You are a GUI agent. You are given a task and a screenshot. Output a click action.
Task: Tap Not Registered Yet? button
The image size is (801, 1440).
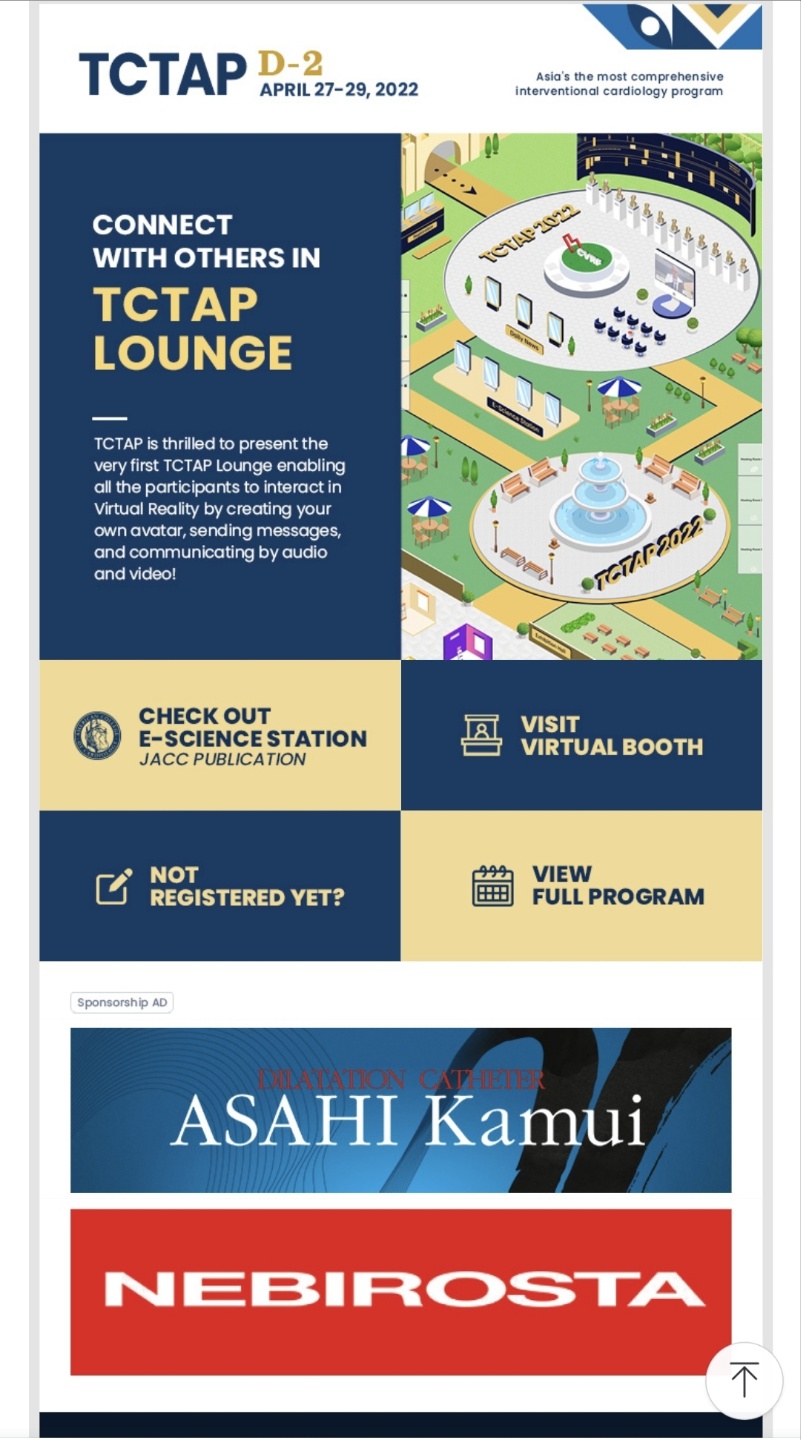pos(220,886)
